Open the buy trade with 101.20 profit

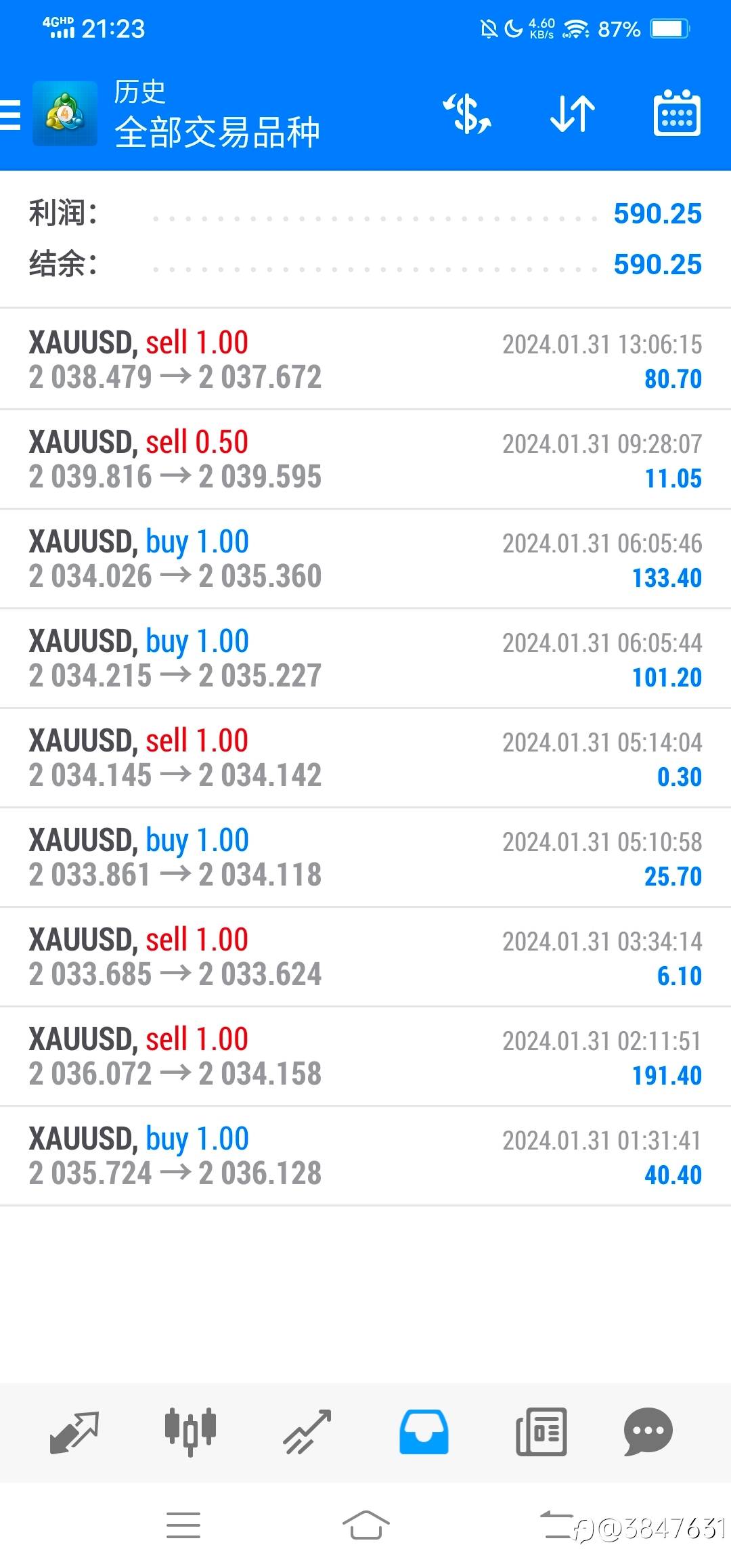(365, 658)
